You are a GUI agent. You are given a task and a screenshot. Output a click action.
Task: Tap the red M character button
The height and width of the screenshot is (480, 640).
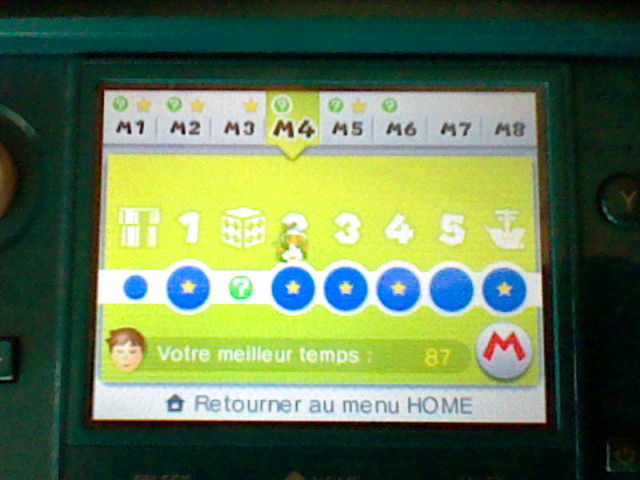pyautogui.click(x=504, y=353)
